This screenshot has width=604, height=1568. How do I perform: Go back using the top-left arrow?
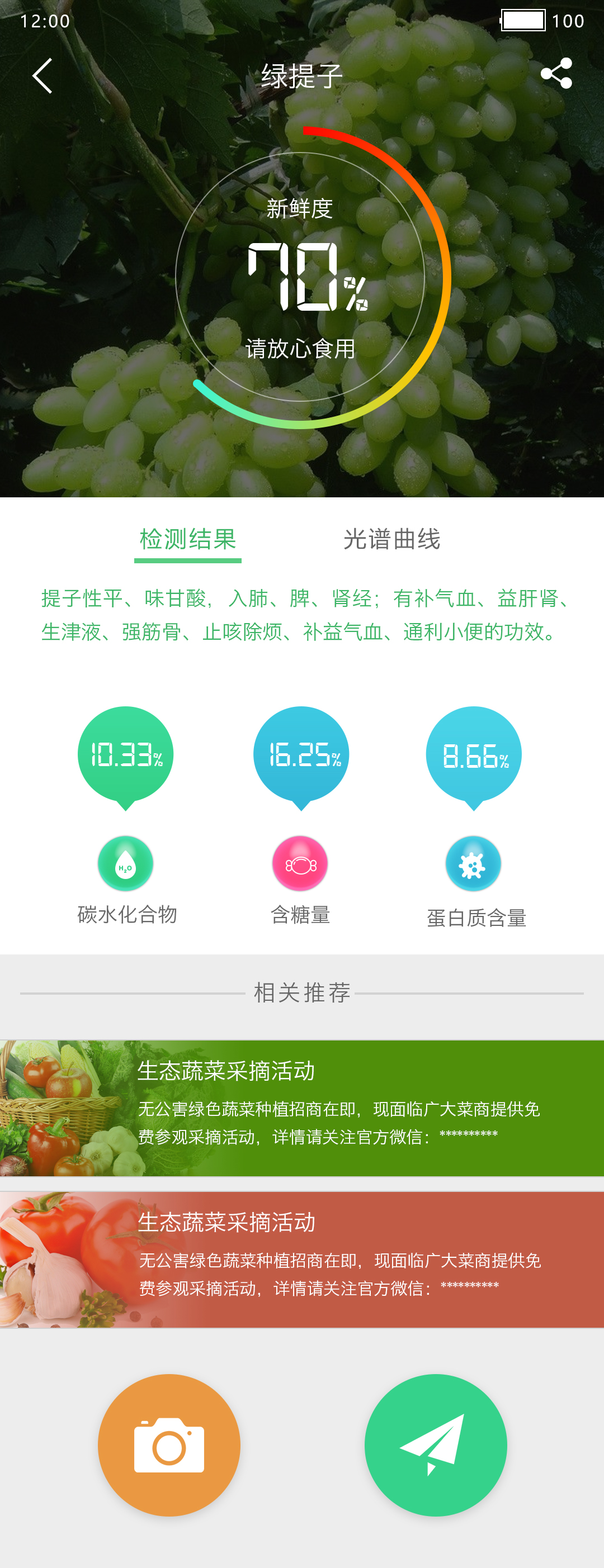point(42,76)
